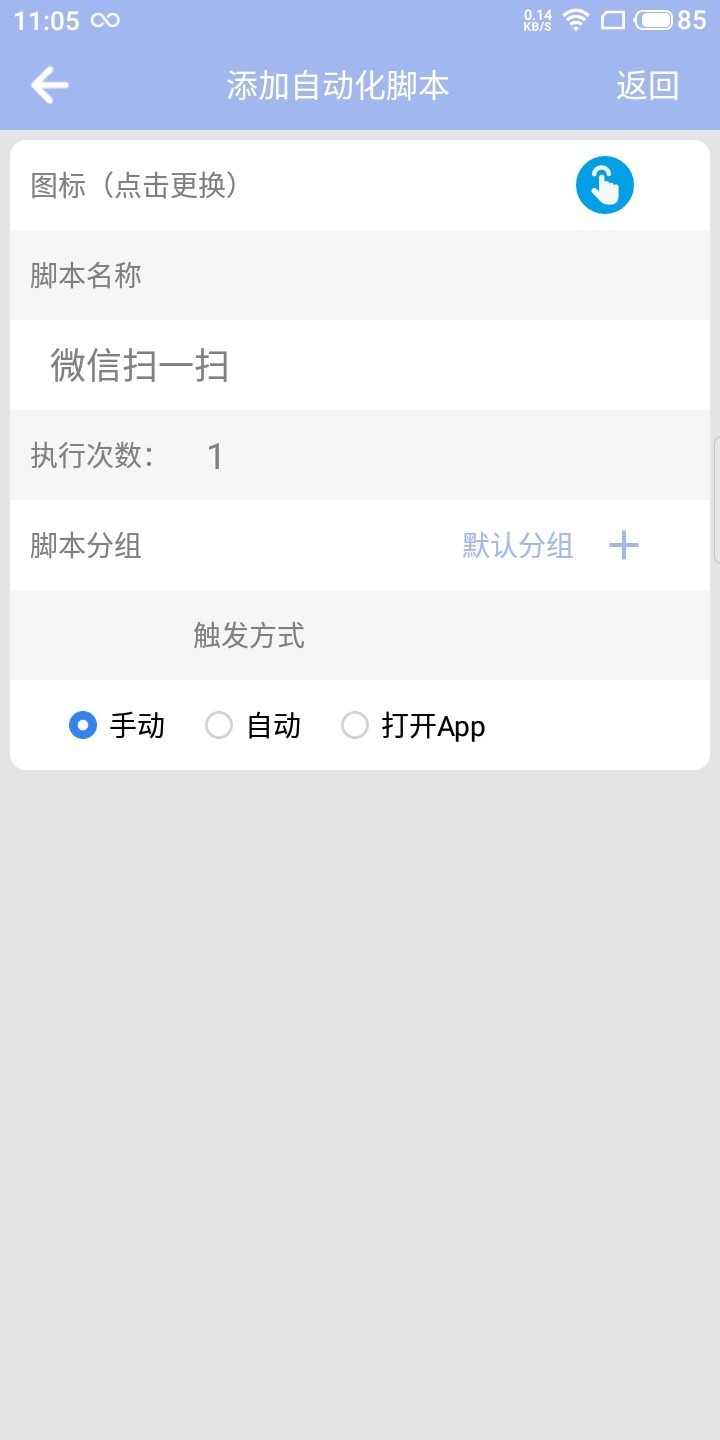Tap the plus icon next to 默认分组

click(x=624, y=545)
